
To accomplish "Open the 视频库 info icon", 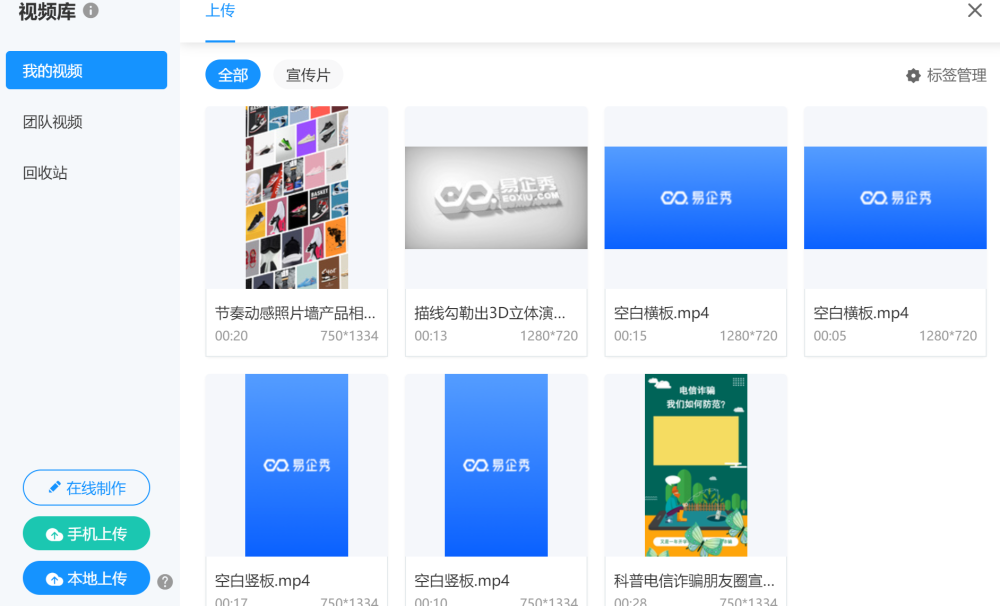I will 91,11.
